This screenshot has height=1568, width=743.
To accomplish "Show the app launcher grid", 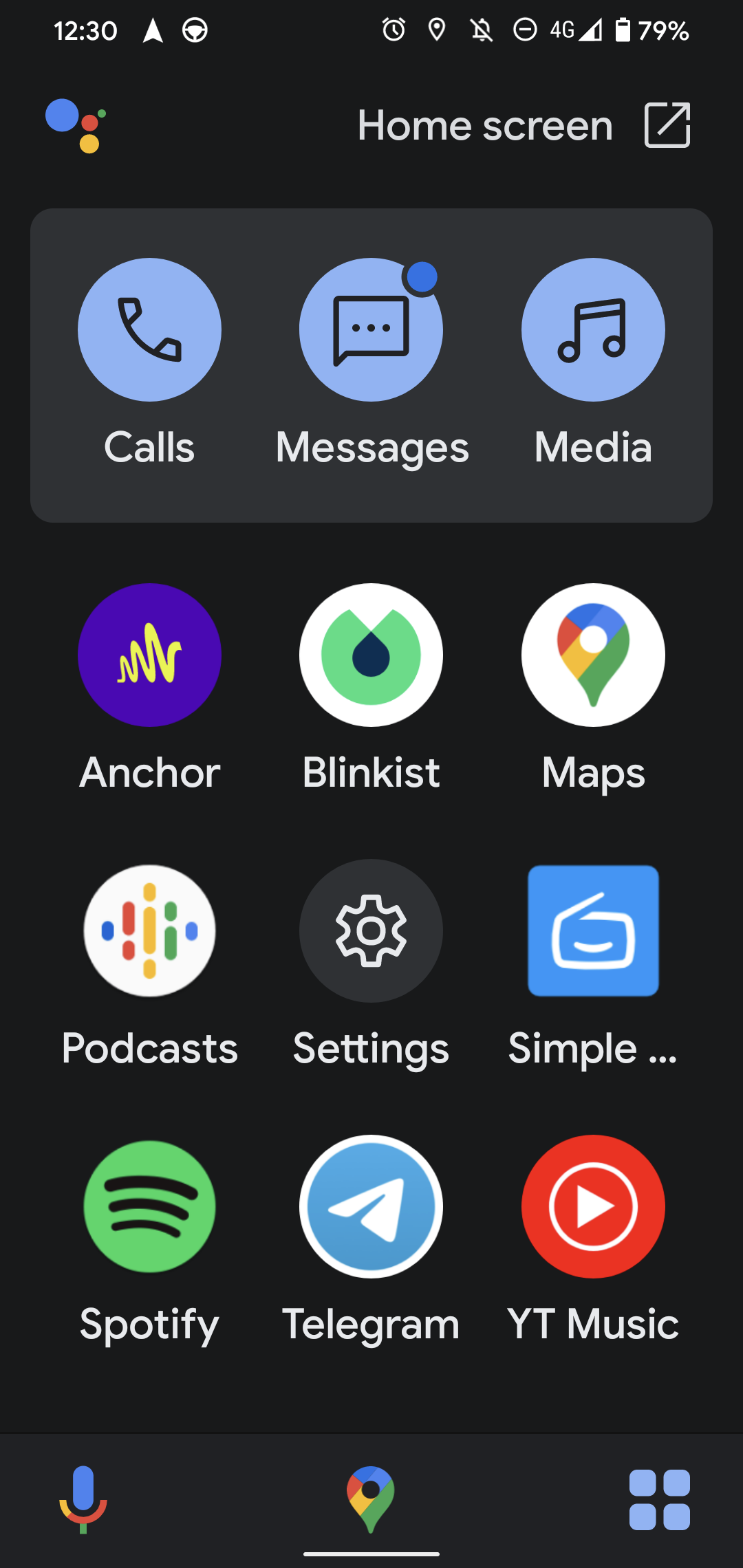I will [x=659, y=1499].
